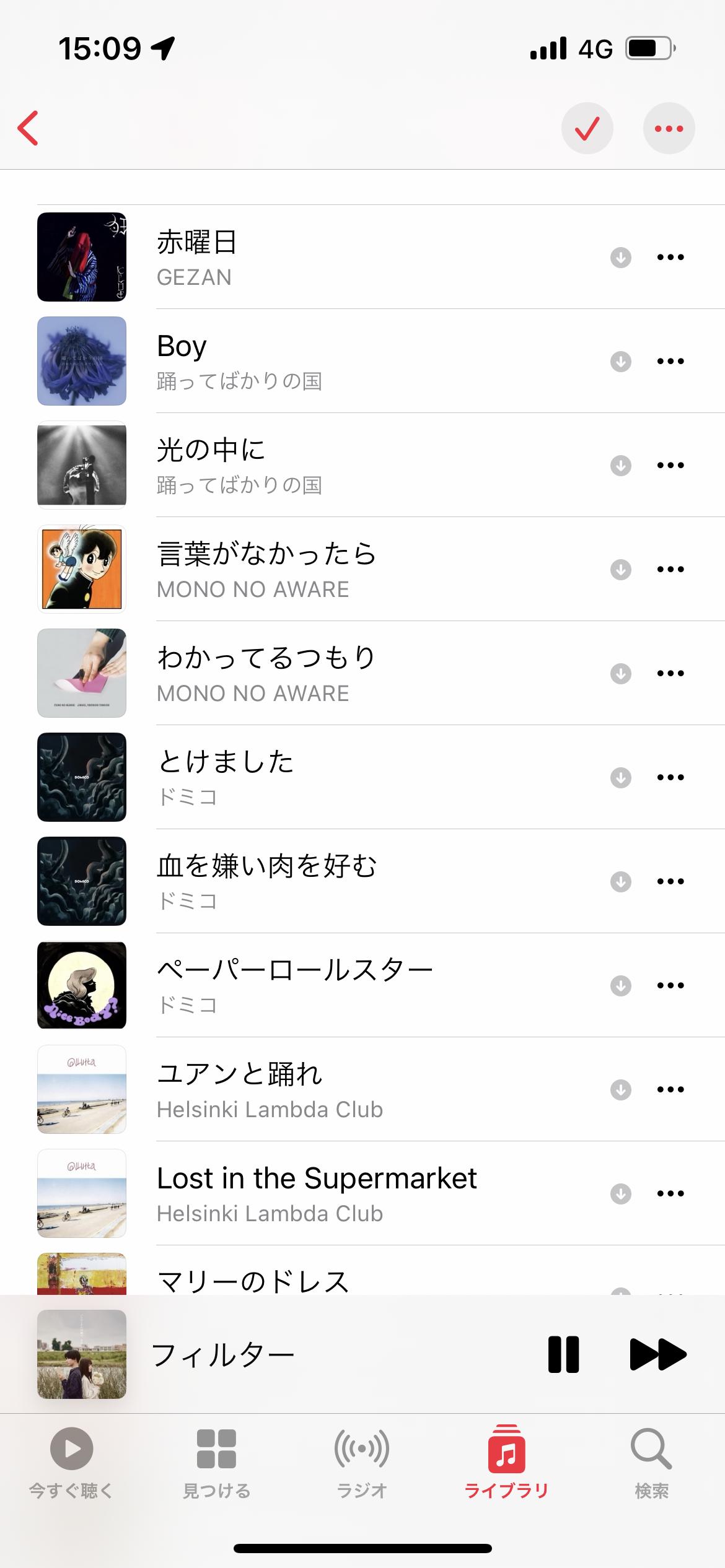The width and height of the screenshot is (725, 1568).
Task: Play the song 血を嫌い肉を好む
Action: click(x=310, y=881)
